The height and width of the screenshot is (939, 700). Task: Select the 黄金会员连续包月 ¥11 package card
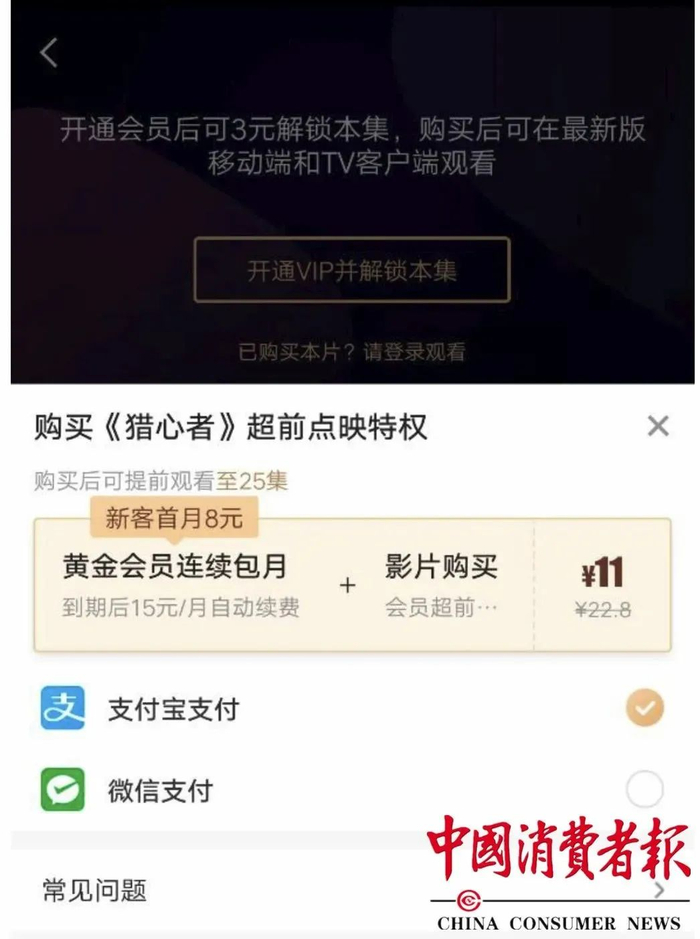[x=352, y=585]
